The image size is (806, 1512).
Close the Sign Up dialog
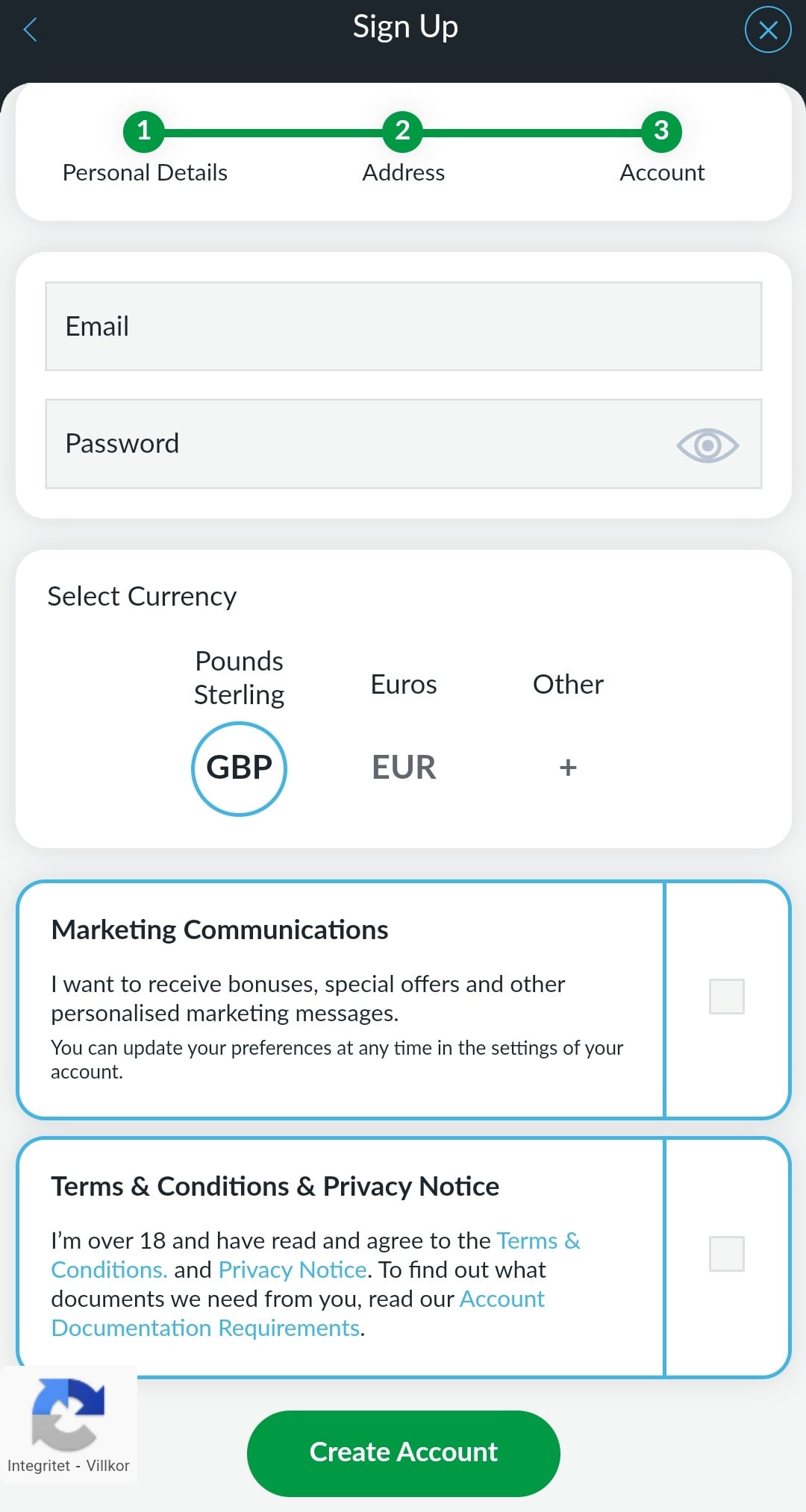pyautogui.click(x=767, y=30)
